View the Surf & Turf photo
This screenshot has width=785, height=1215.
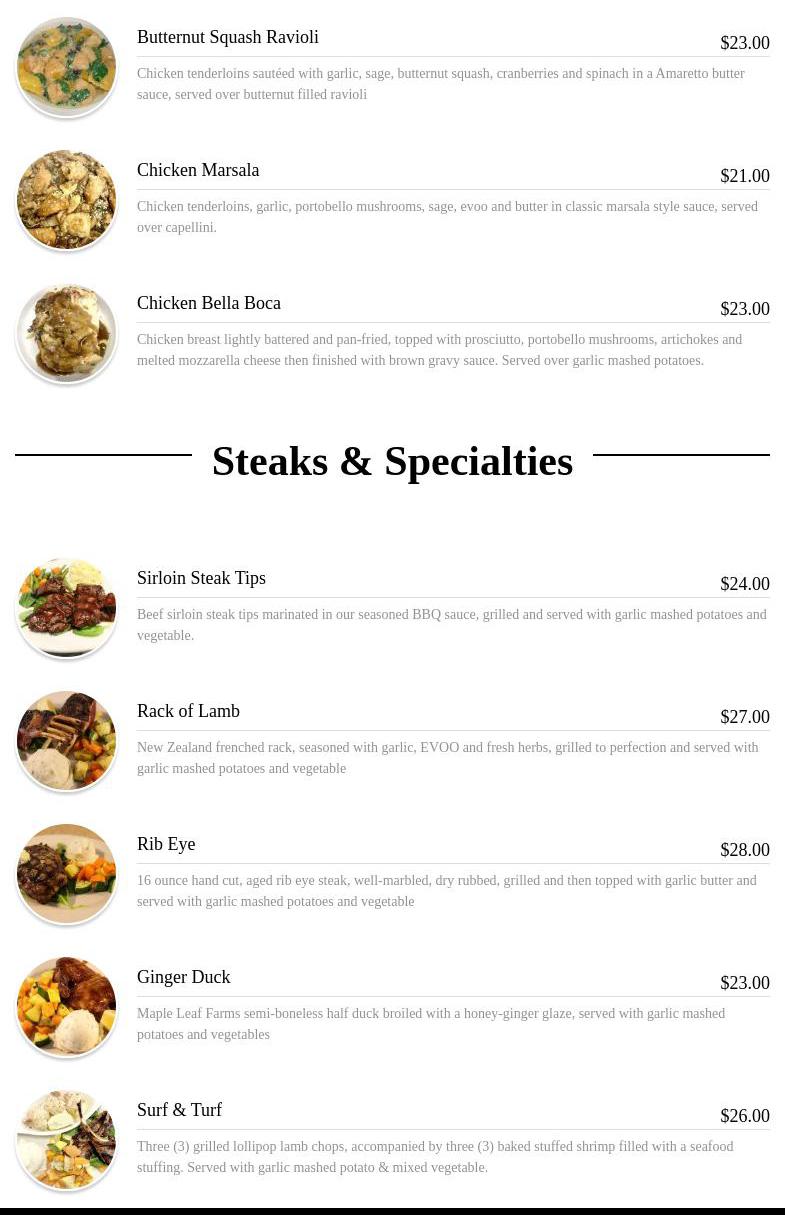click(x=66, y=1140)
